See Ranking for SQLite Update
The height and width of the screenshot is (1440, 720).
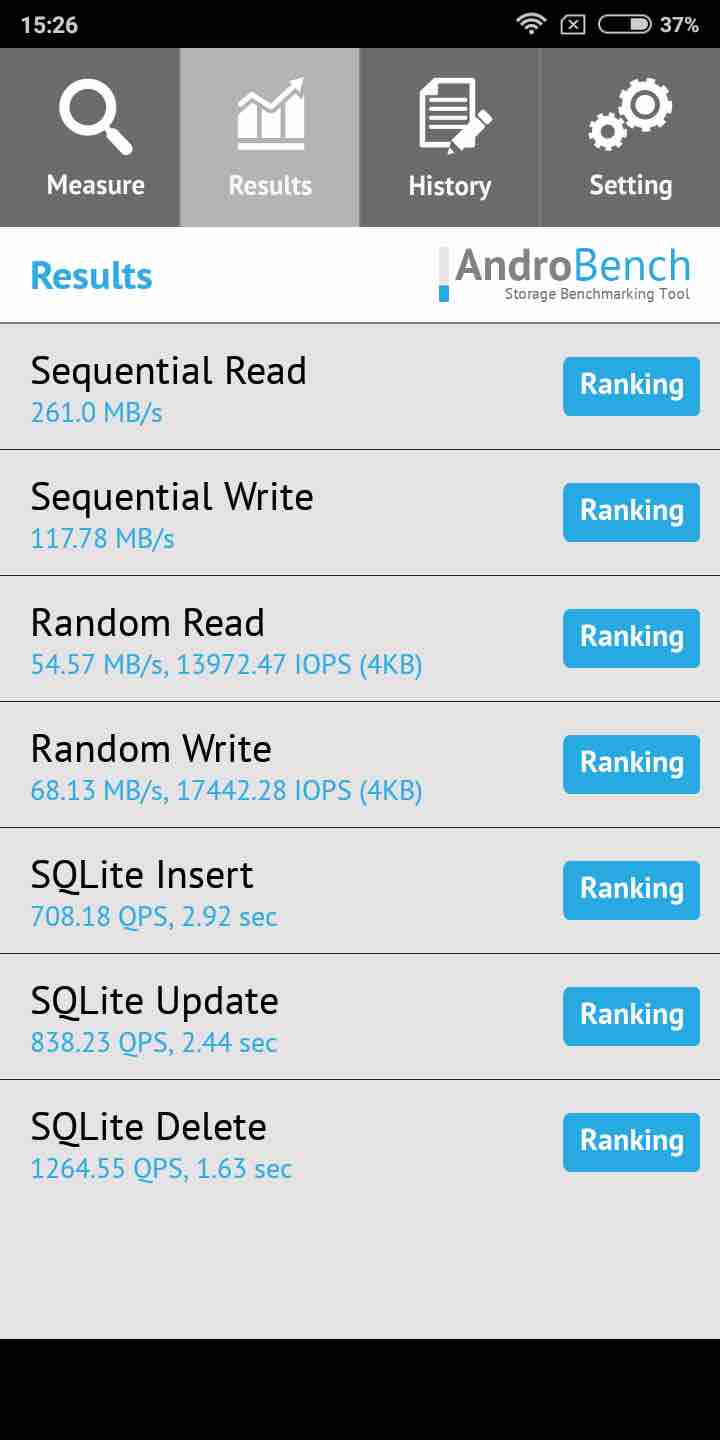(631, 1016)
